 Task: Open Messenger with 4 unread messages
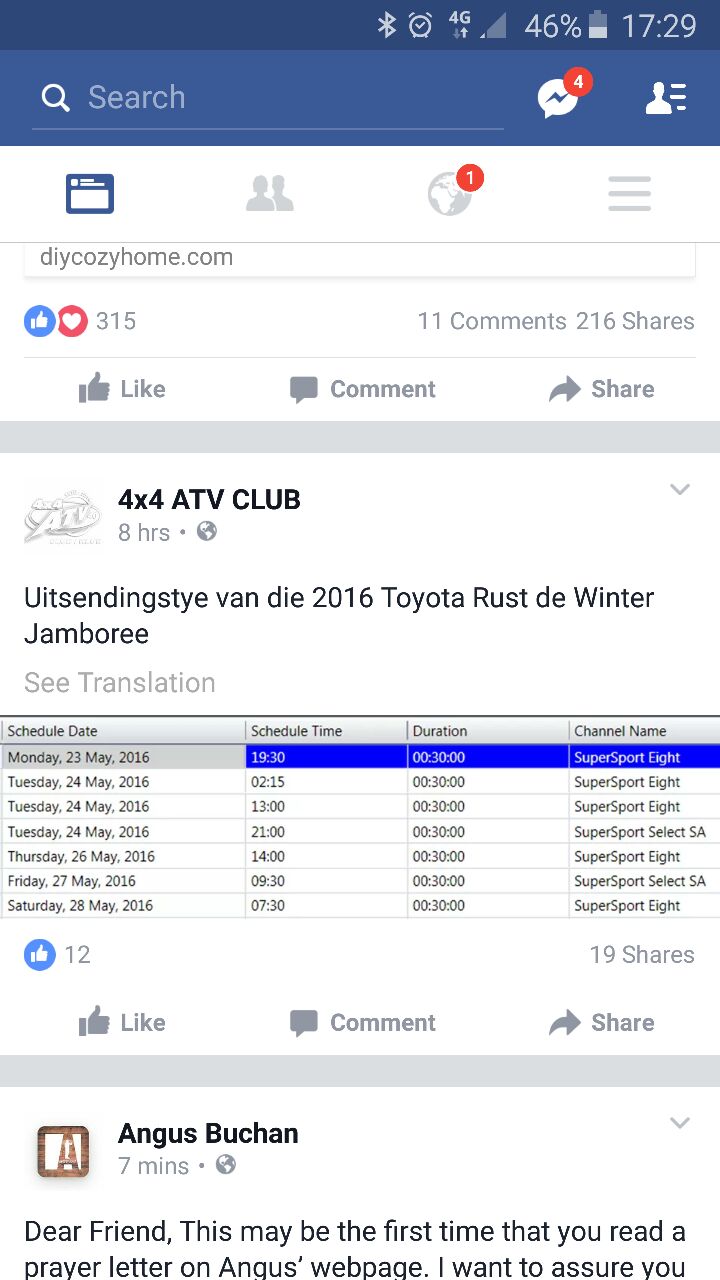coord(560,97)
